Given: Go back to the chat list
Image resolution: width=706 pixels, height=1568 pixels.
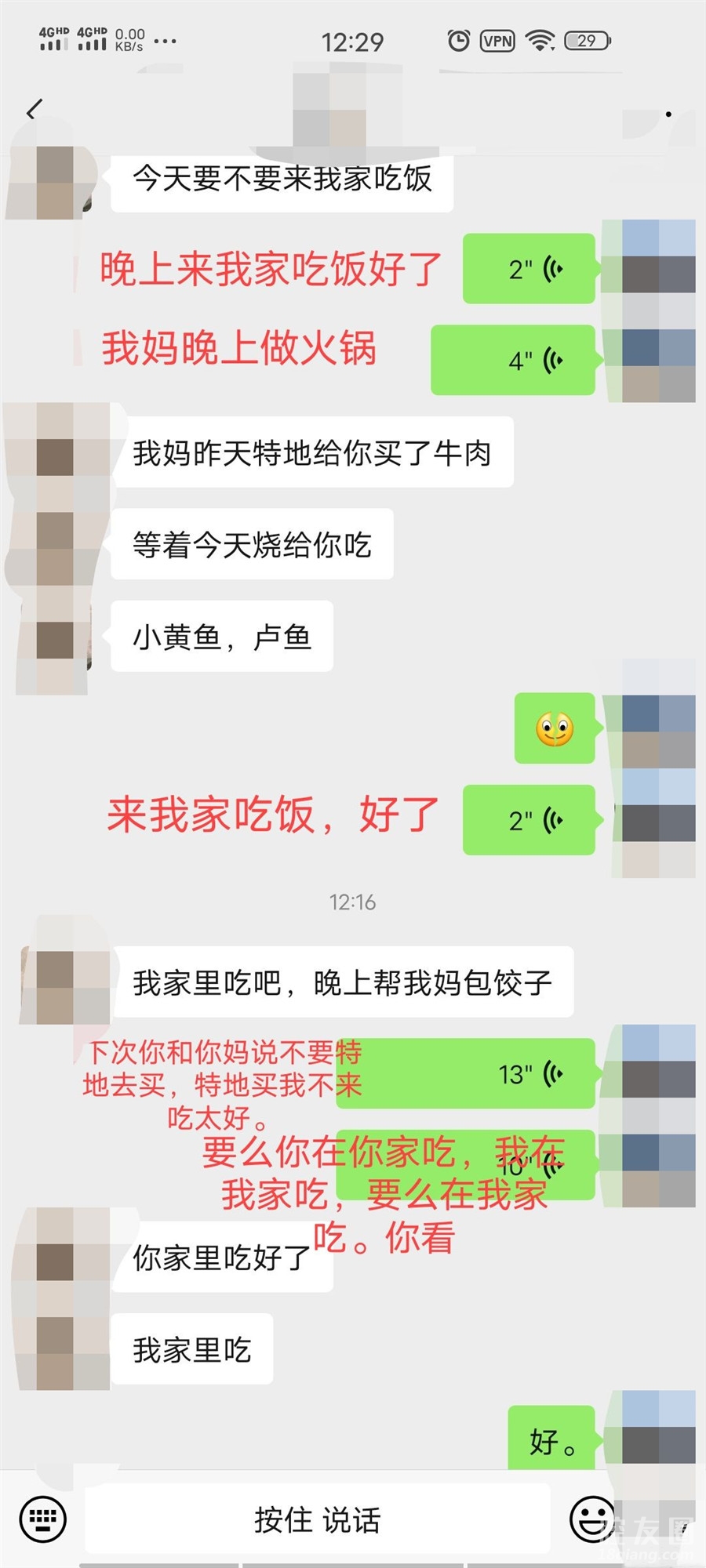Looking at the screenshot, I should [33, 110].
